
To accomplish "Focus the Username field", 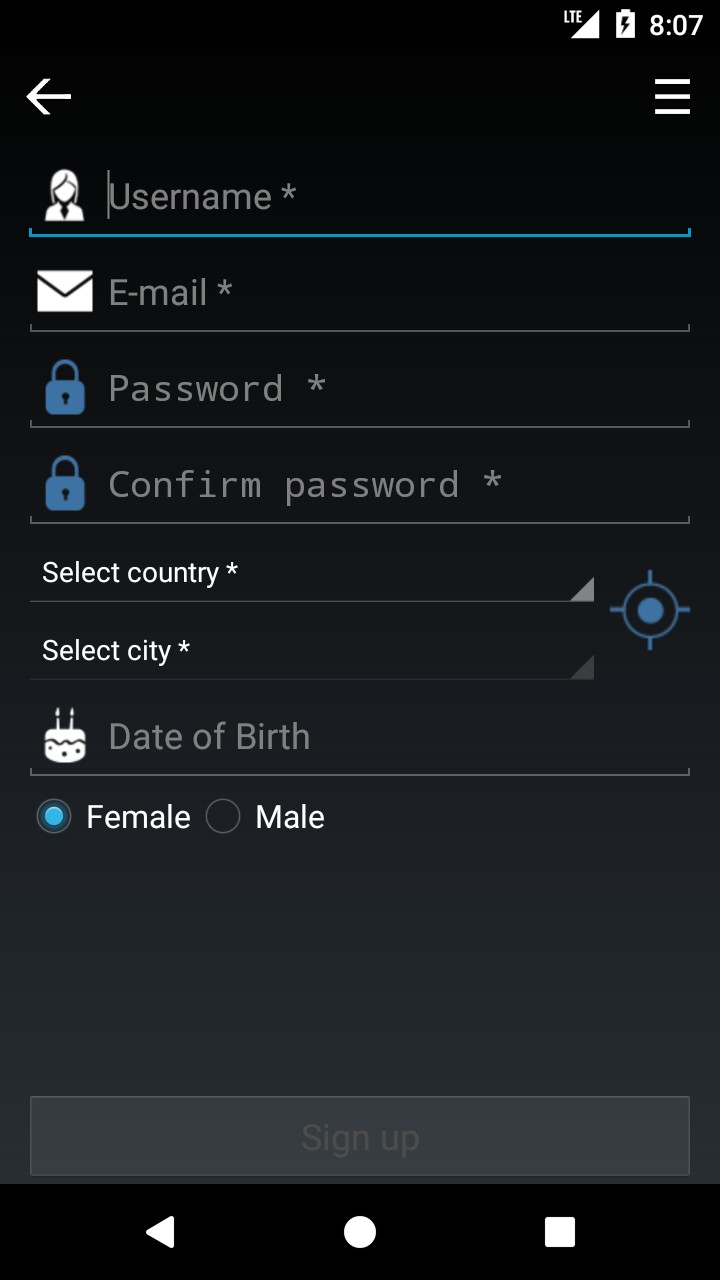I will (x=396, y=197).
